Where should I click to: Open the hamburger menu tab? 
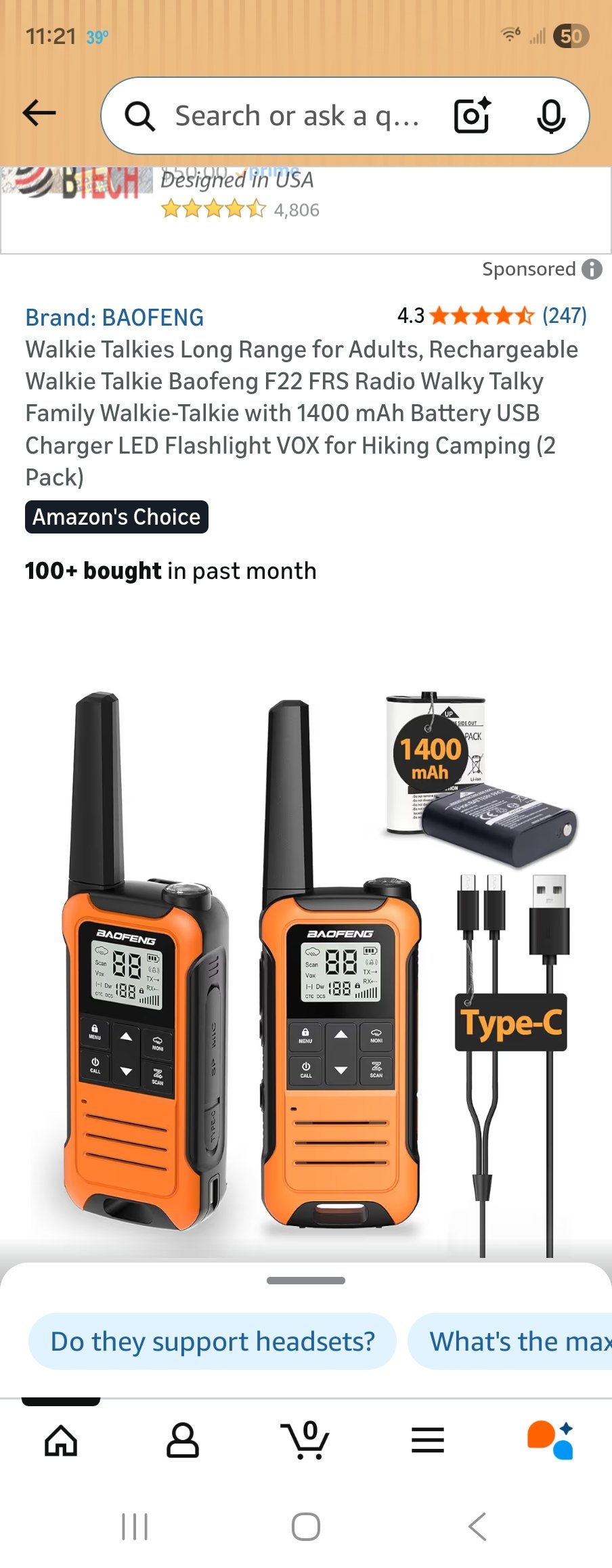428,1439
